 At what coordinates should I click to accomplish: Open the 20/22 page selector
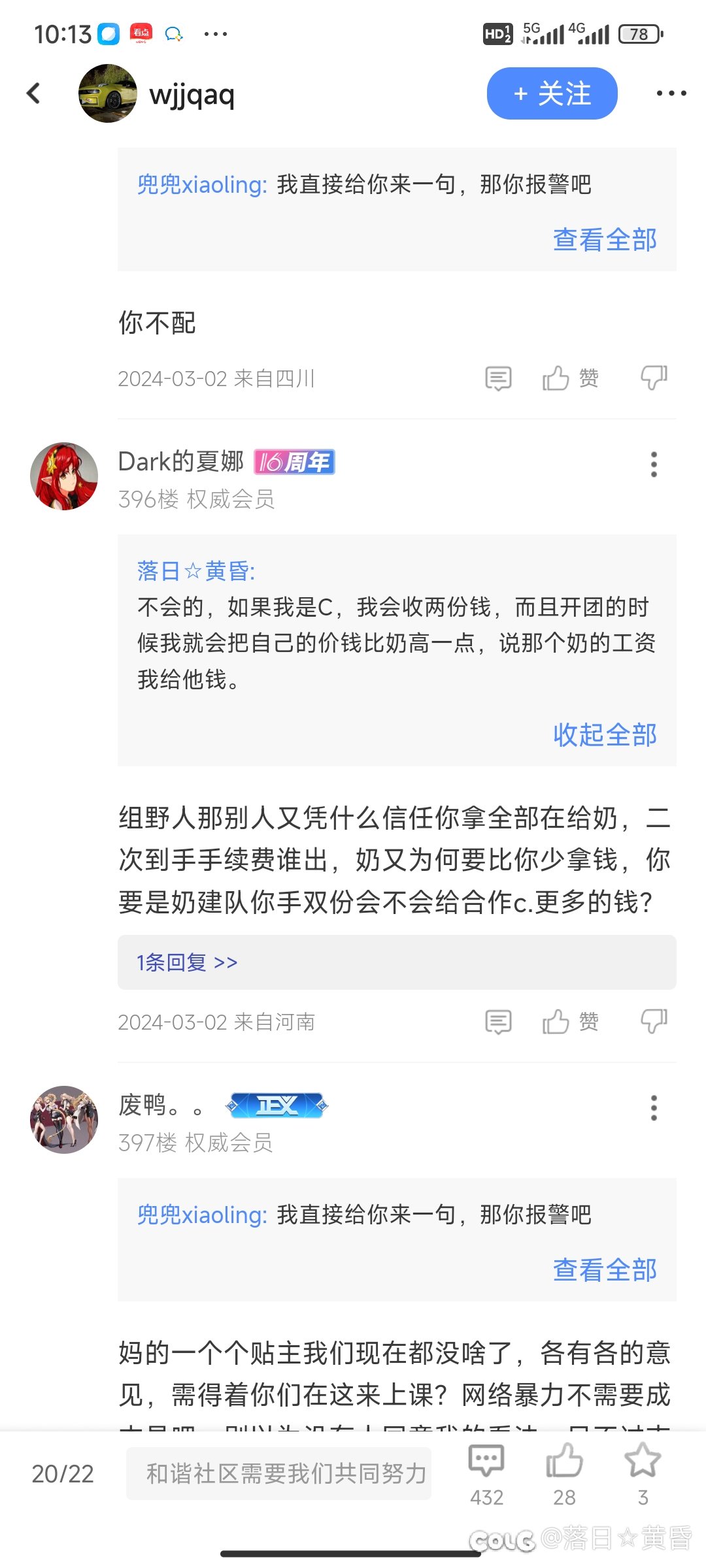click(x=63, y=1474)
